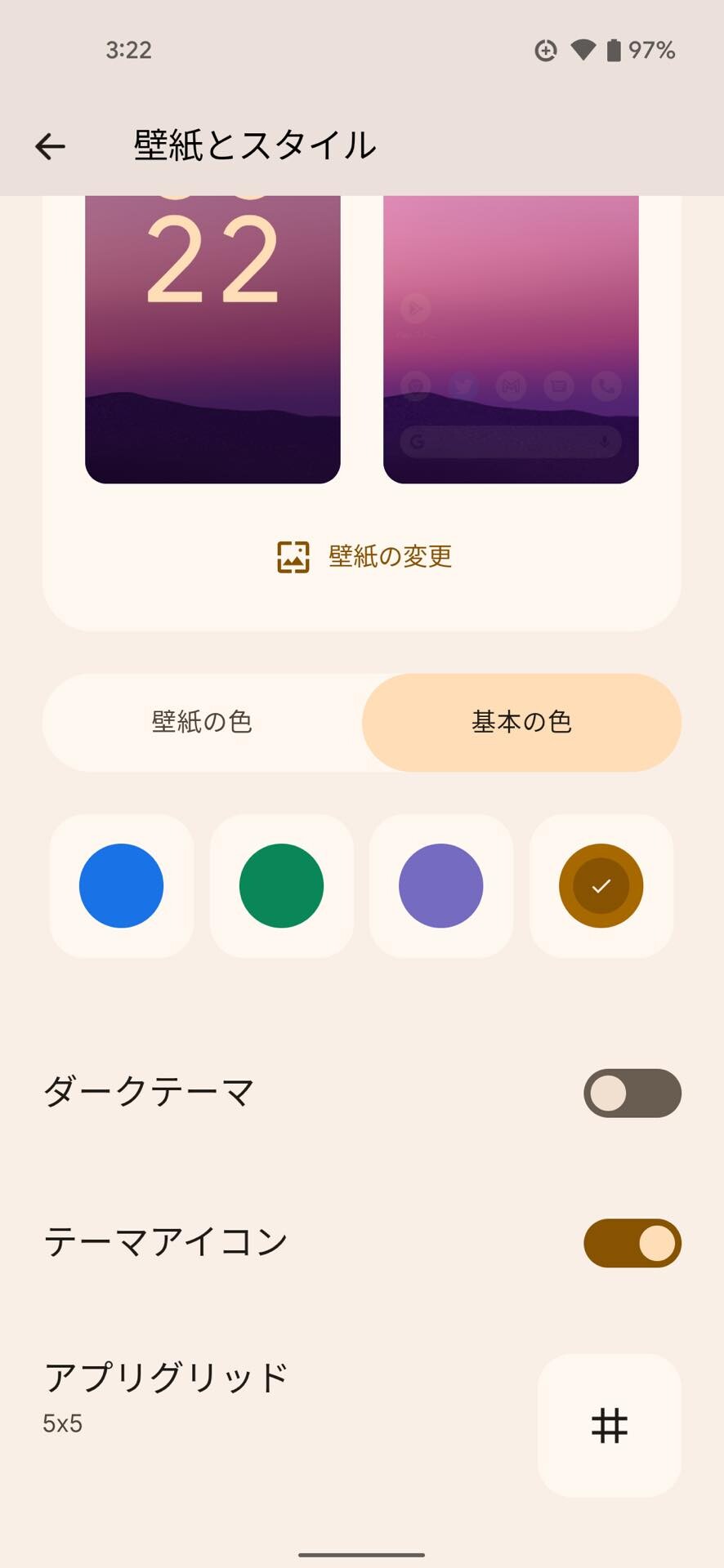Choose the blue color swatch
Viewport: 724px width, 1568px height.
tap(122, 886)
